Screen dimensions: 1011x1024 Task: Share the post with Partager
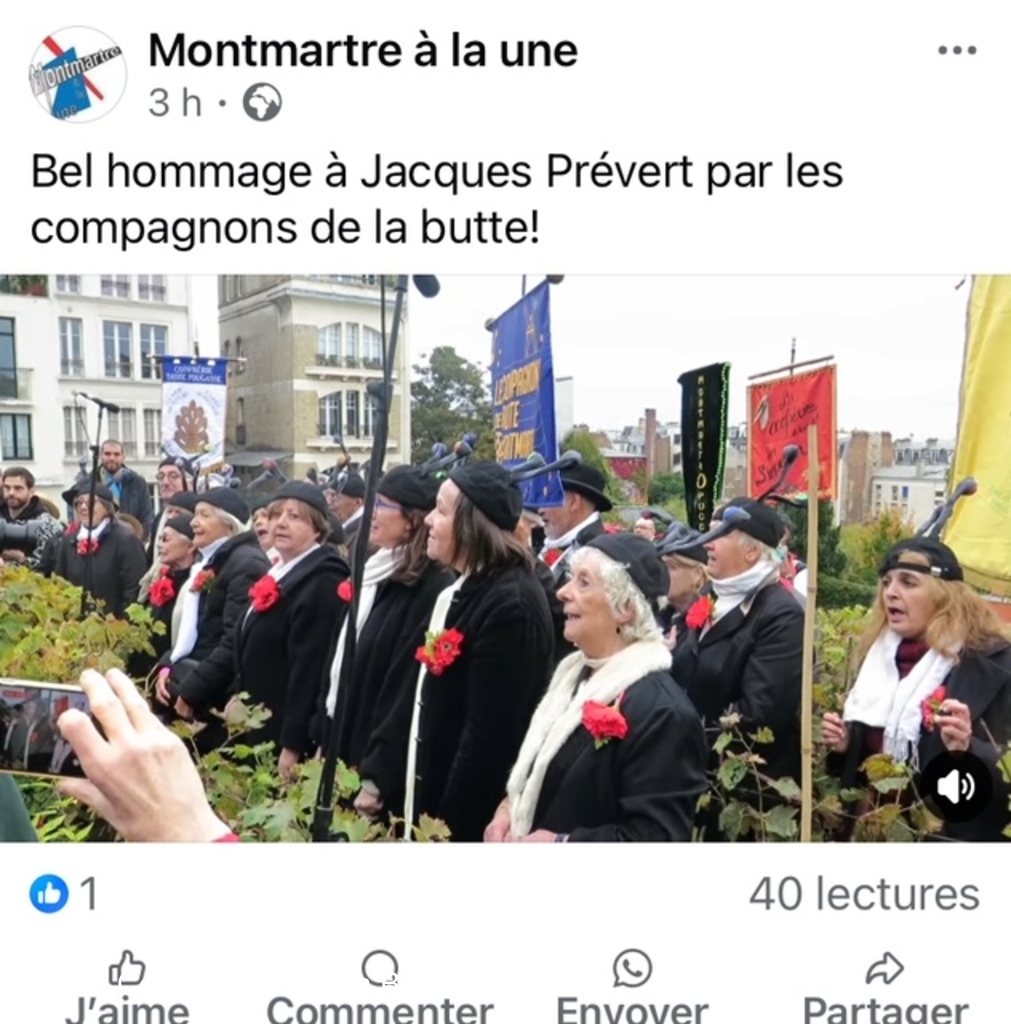tap(885, 988)
